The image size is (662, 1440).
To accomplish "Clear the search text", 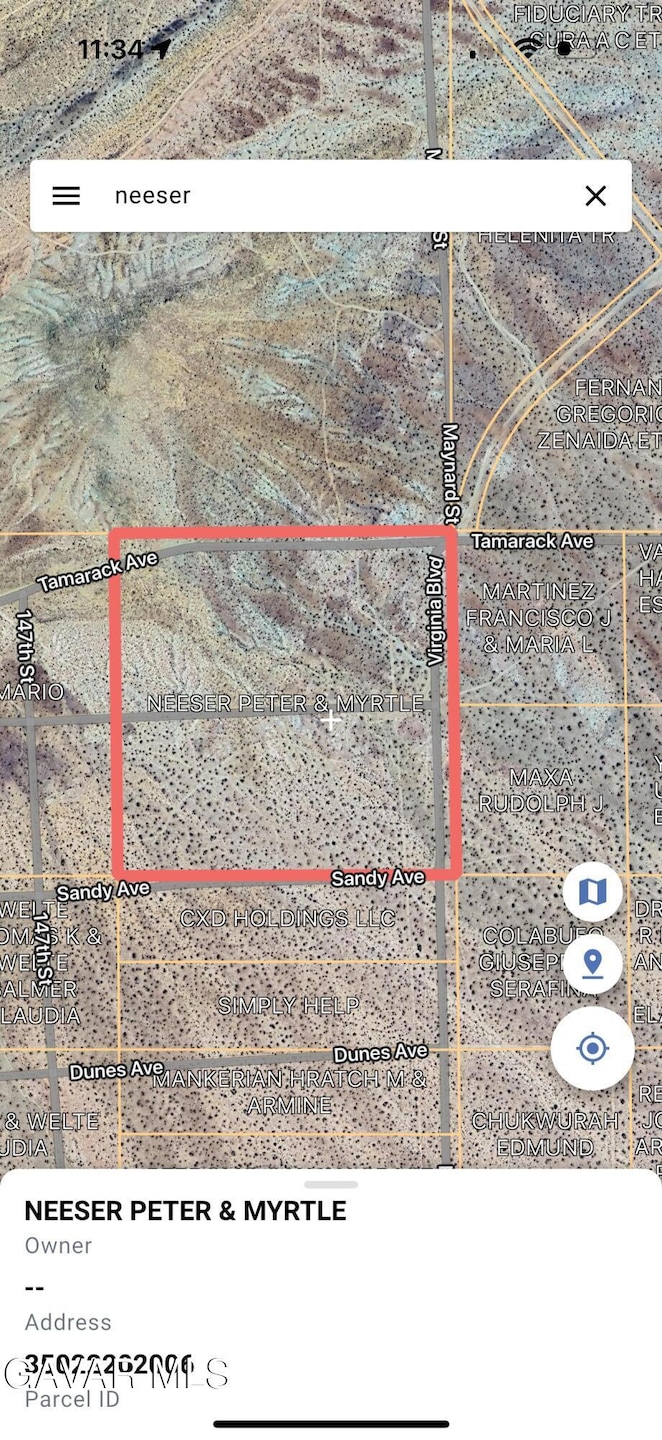I will coord(595,196).
